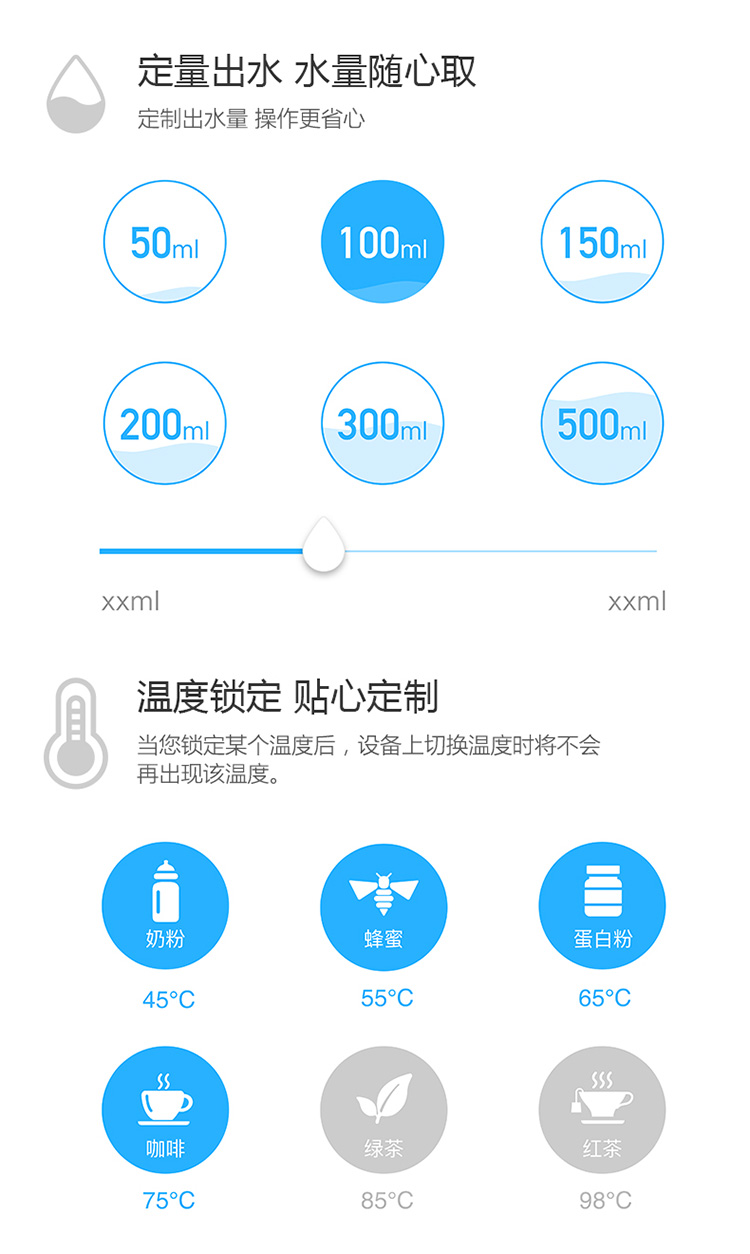
Task: Toggle the 奶粉 45°C temperature lock
Action: (x=165, y=905)
